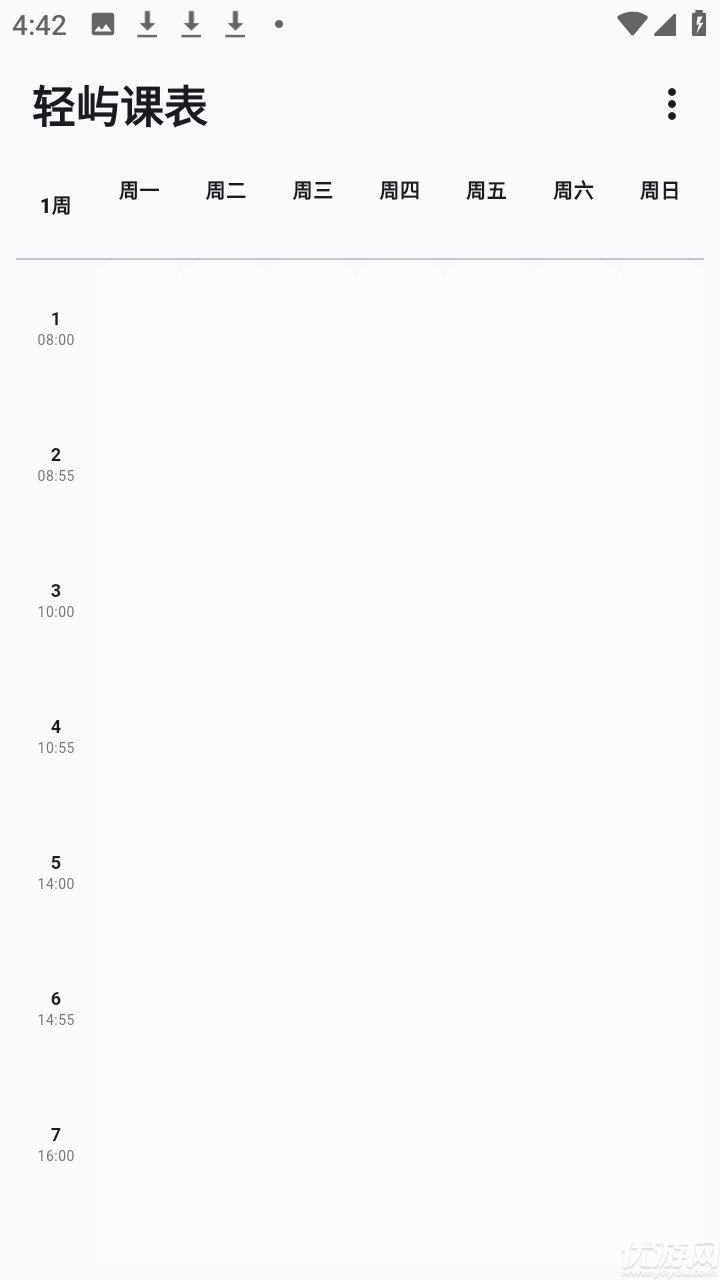Select period 3 at 10:00
The width and height of the screenshot is (720, 1280).
pyautogui.click(x=55, y=600)
